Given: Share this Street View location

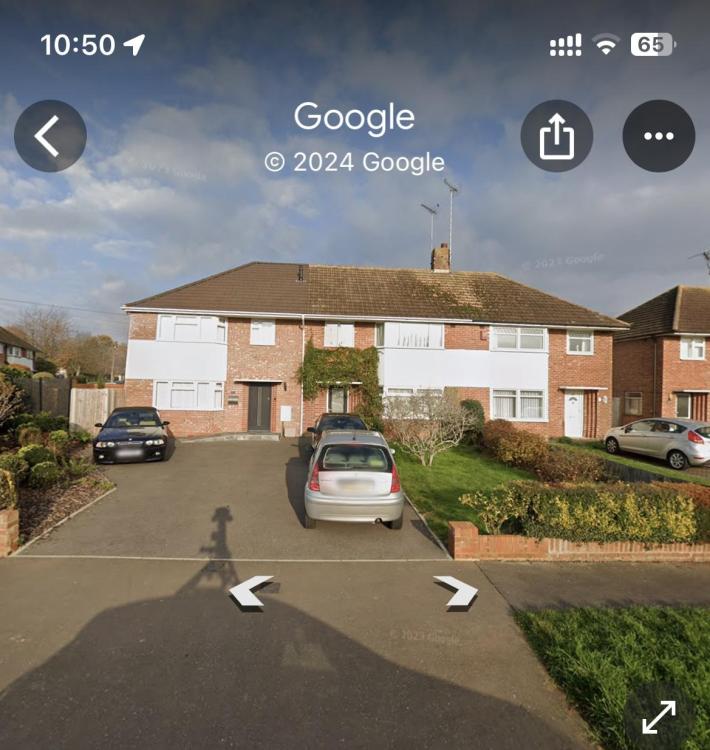Looking at the screenshot, I should tap(556, 136).
